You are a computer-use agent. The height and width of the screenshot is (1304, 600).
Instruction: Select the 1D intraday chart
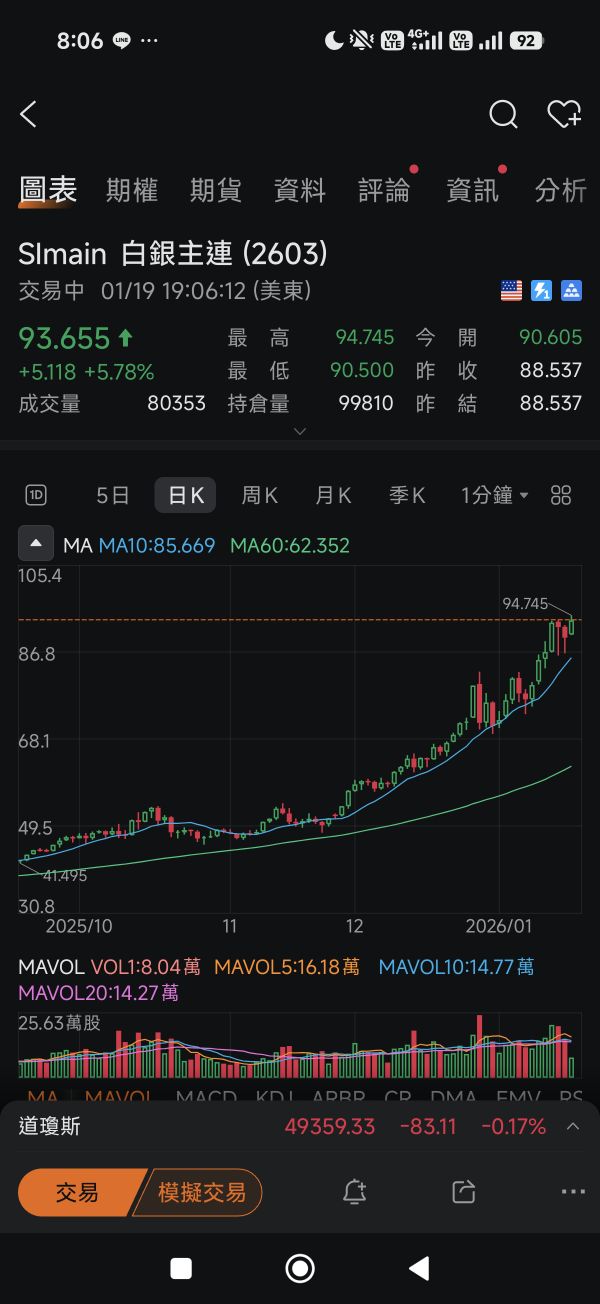click(36, 495)
